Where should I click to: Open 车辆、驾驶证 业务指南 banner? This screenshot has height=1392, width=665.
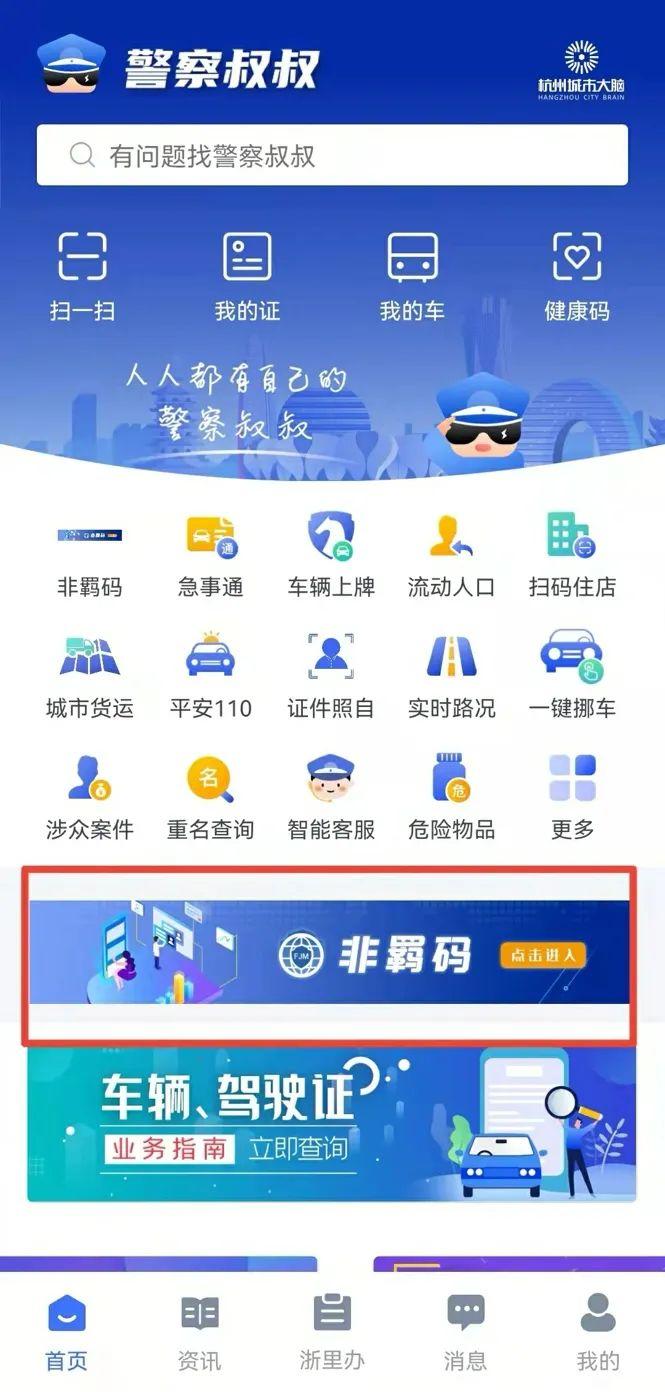pyautogui.click(x=331, y=1124)
